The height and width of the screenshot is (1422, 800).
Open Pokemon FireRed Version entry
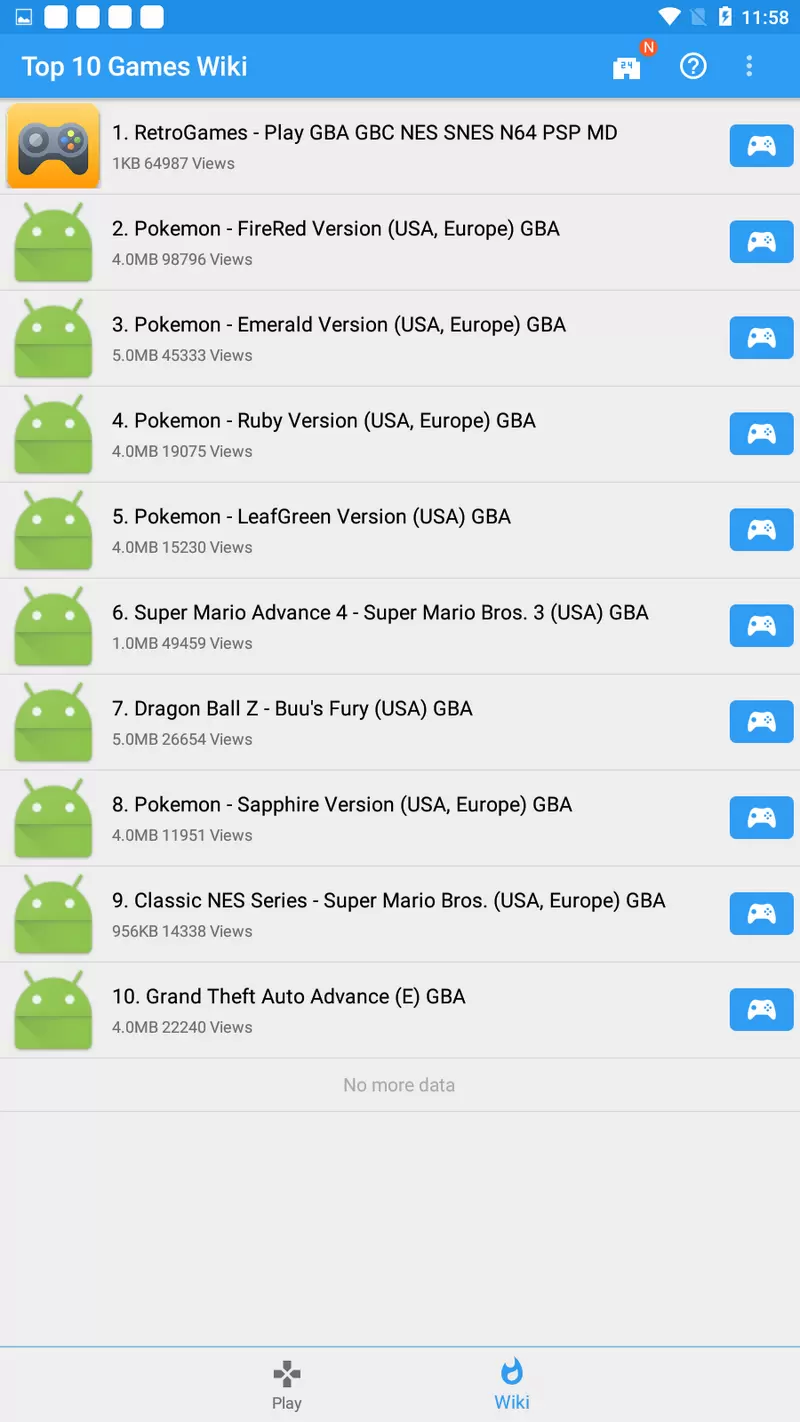pos(400,243)
